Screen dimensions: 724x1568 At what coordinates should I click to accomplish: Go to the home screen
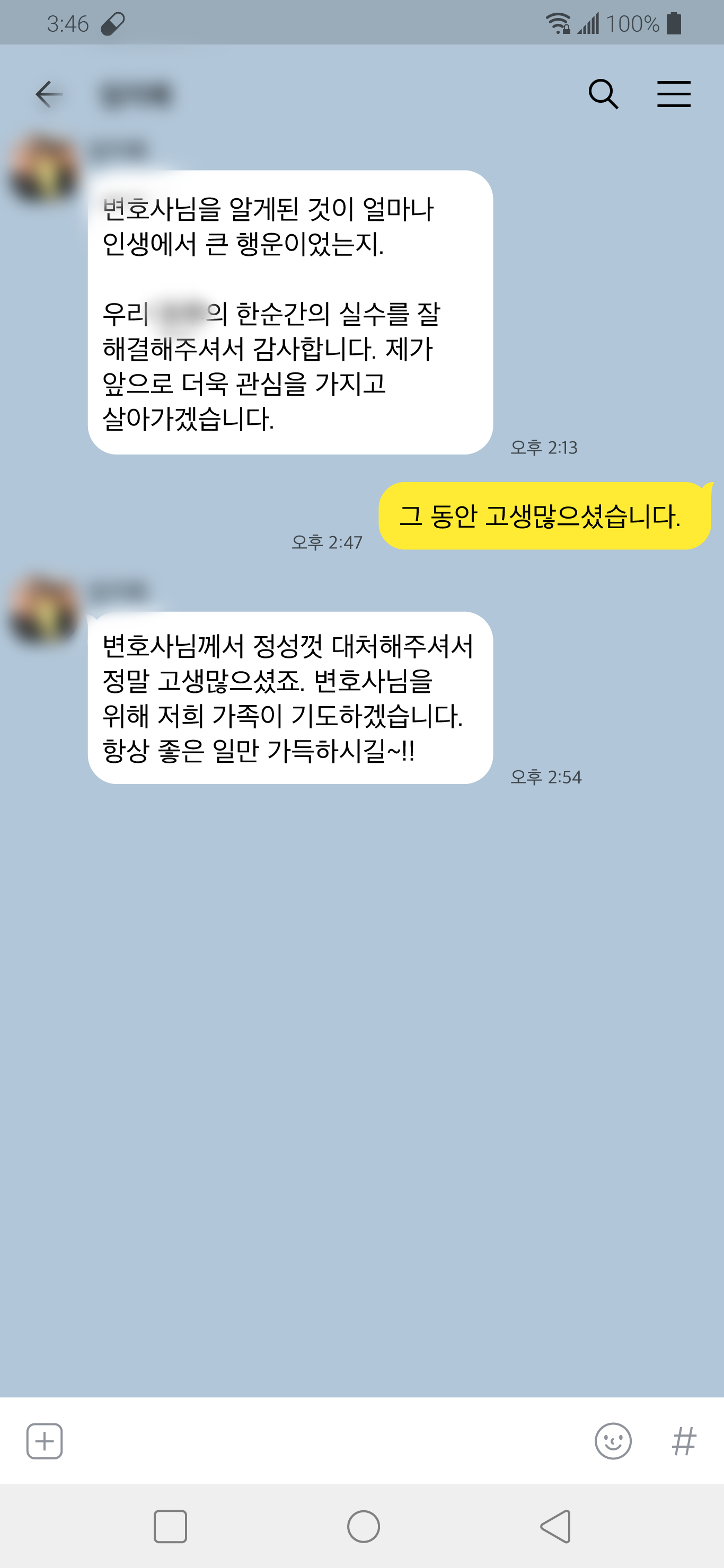pyautogui.click(x=364, y=1526)
